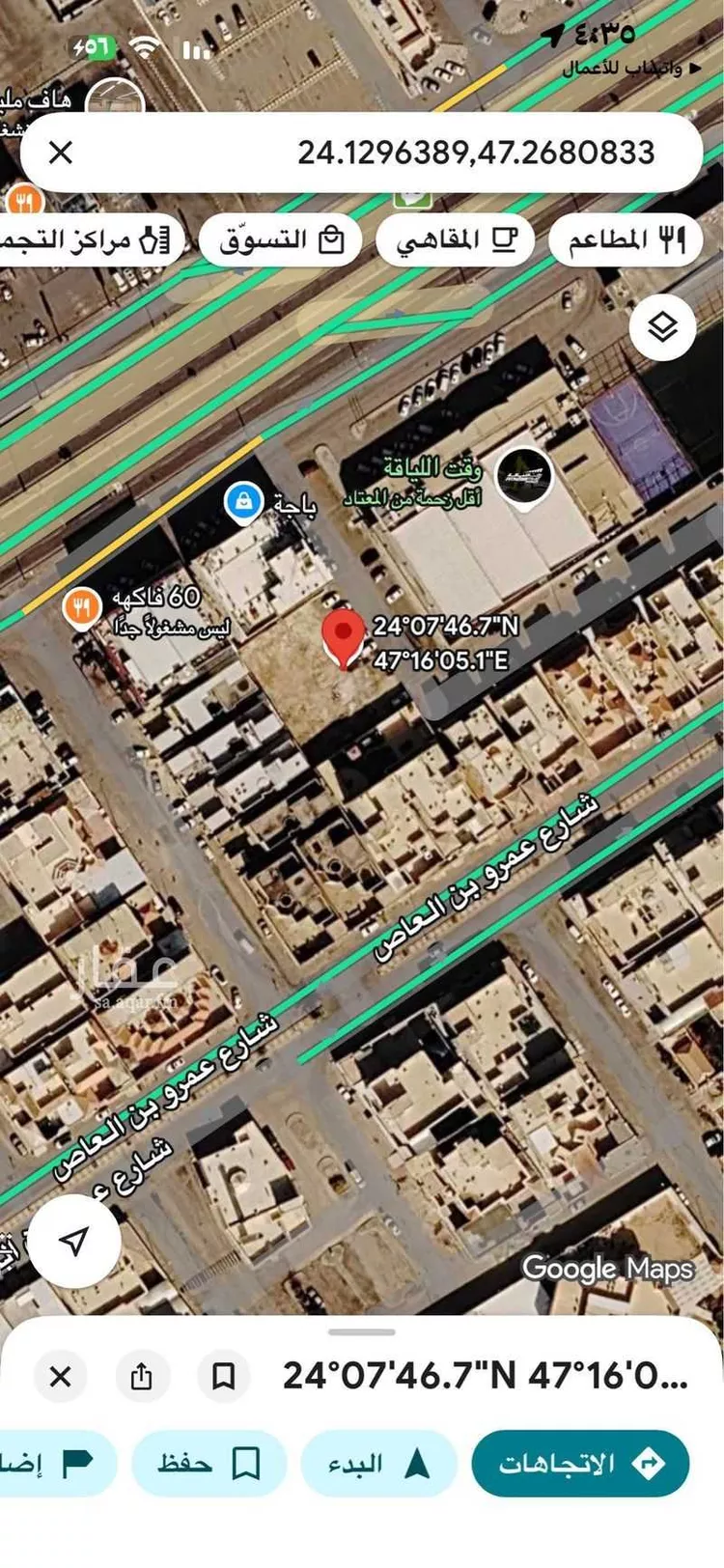Screen dimensions: 724x1568
Task: Open the وقت اللياقة place marker
Action: coord(524,475)
